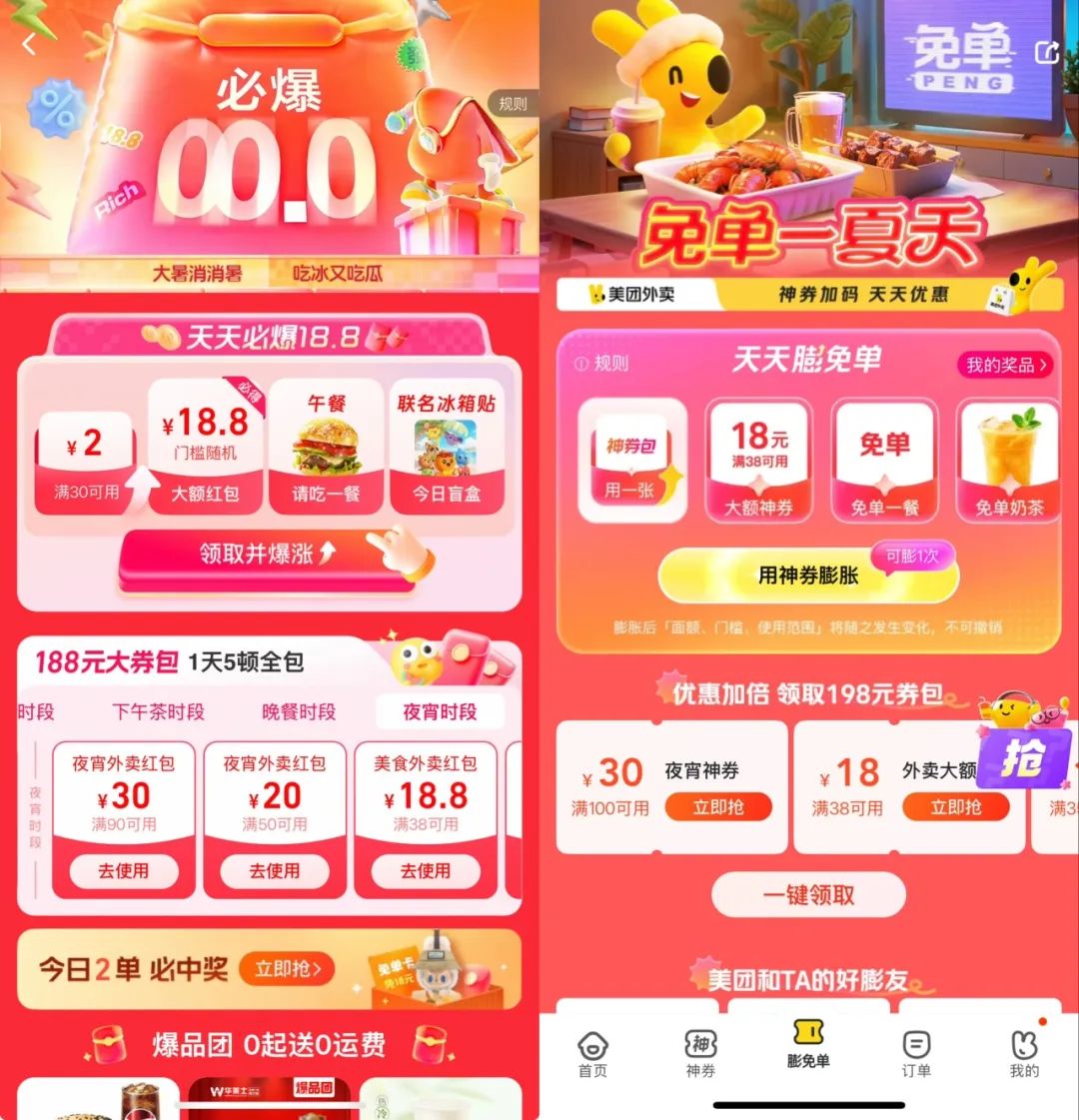Image resolution: width=1079 pixels, height=1120 pixels.
Task: Open 规则 beside 天天膨免单
Action: pyautogui.click(x=602, y=364)
